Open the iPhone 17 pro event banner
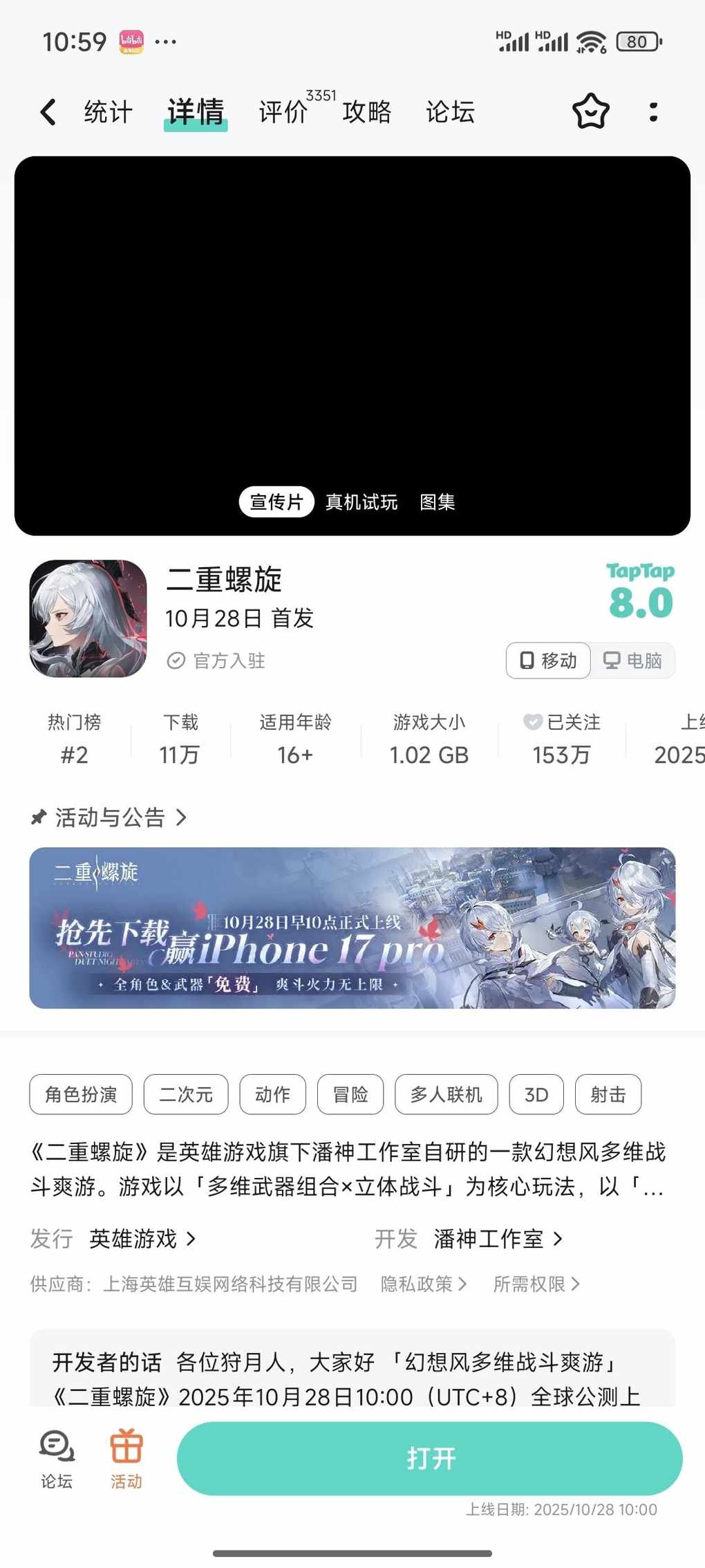Viewport: 705px width, 1568px height. (x=352, y=928)
